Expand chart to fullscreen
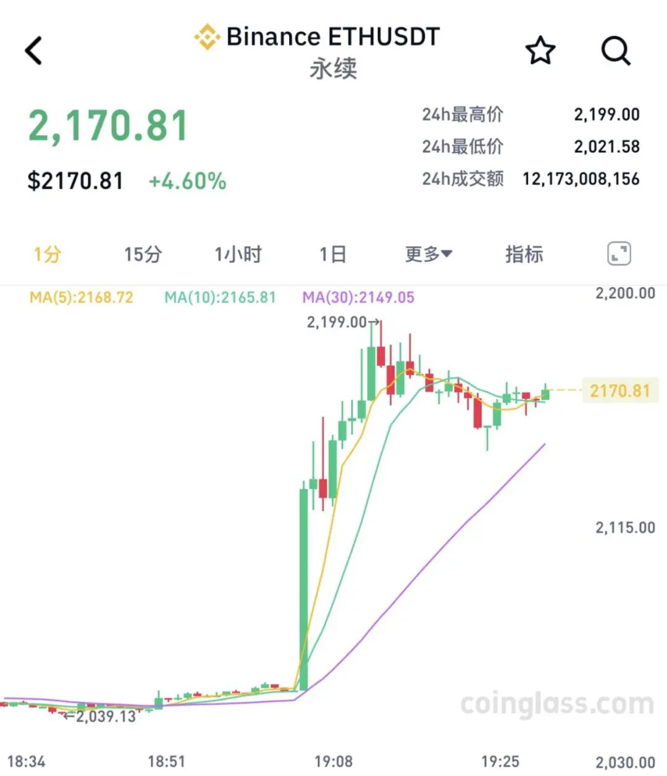The image size is (667, 776). coord(620,253)
